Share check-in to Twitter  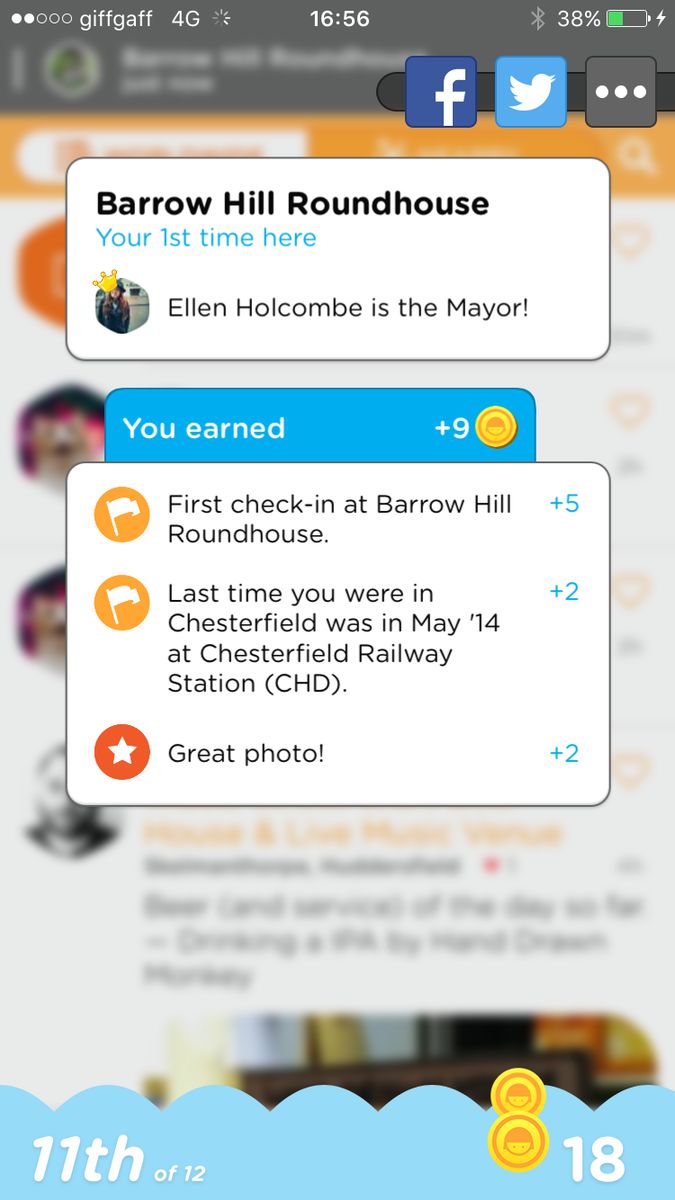coord(531,92)
